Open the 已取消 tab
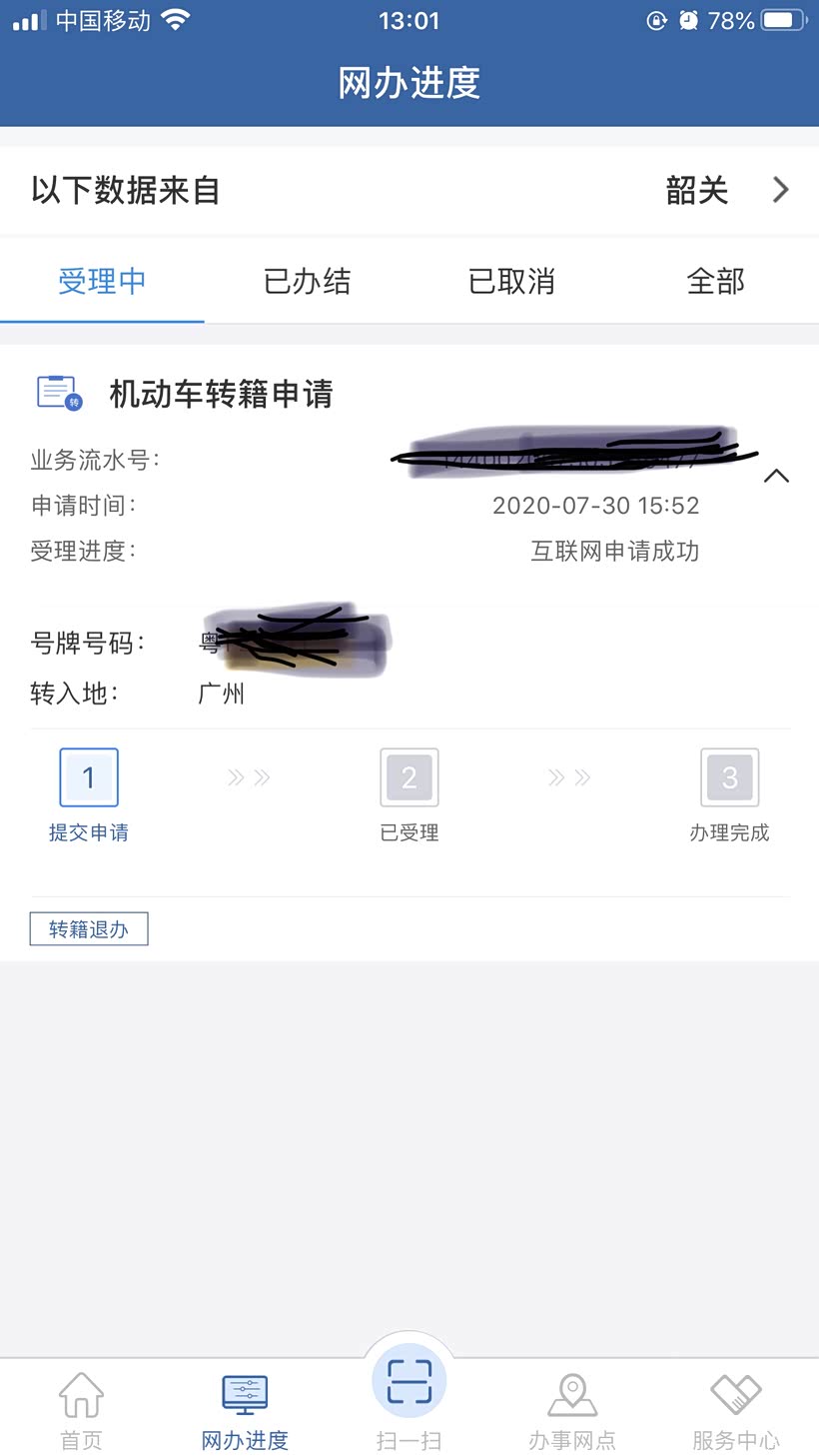 click(x=511, y=282)
